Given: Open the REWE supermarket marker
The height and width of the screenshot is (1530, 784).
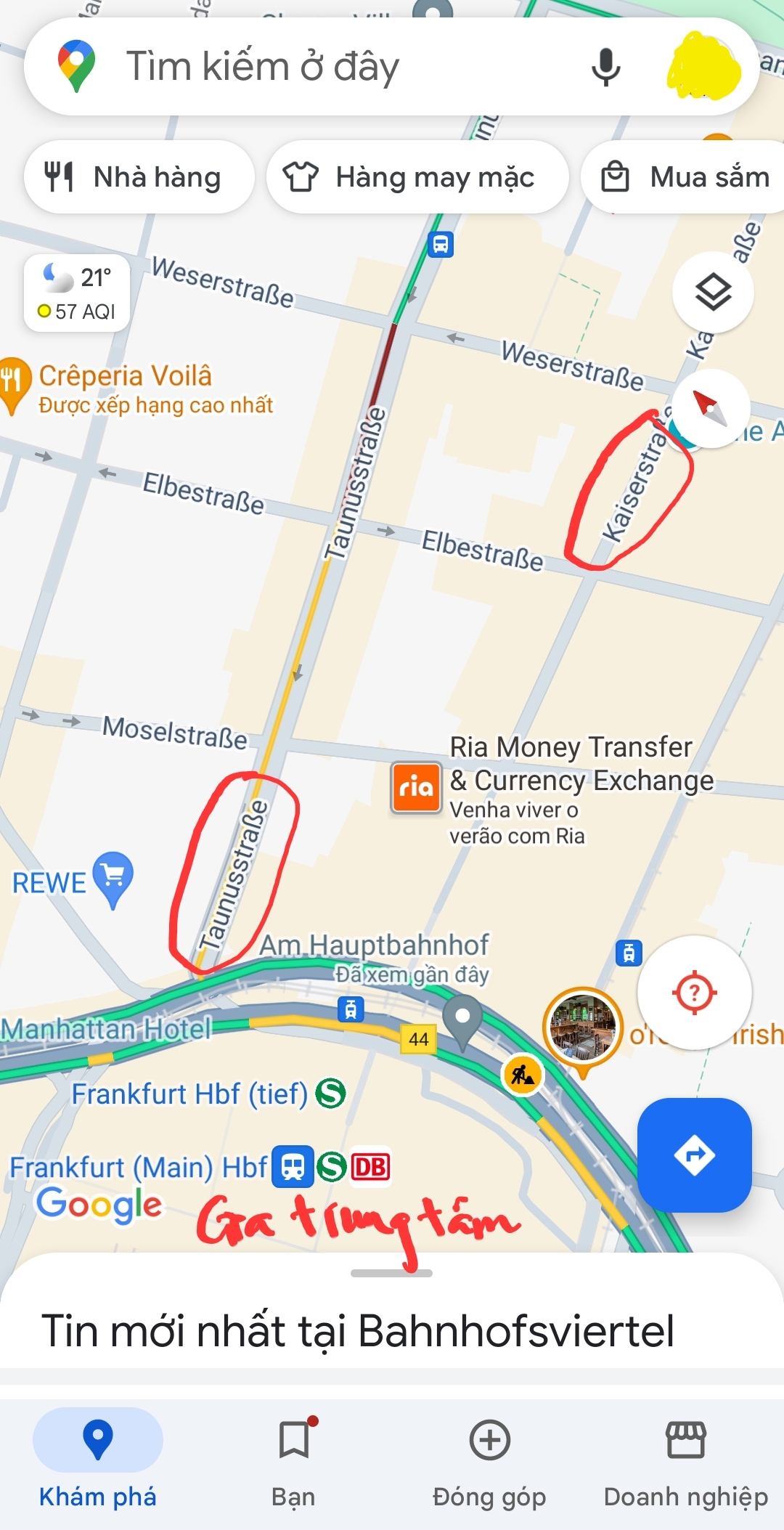Looking at the screenshot, I should pos(113,877).
